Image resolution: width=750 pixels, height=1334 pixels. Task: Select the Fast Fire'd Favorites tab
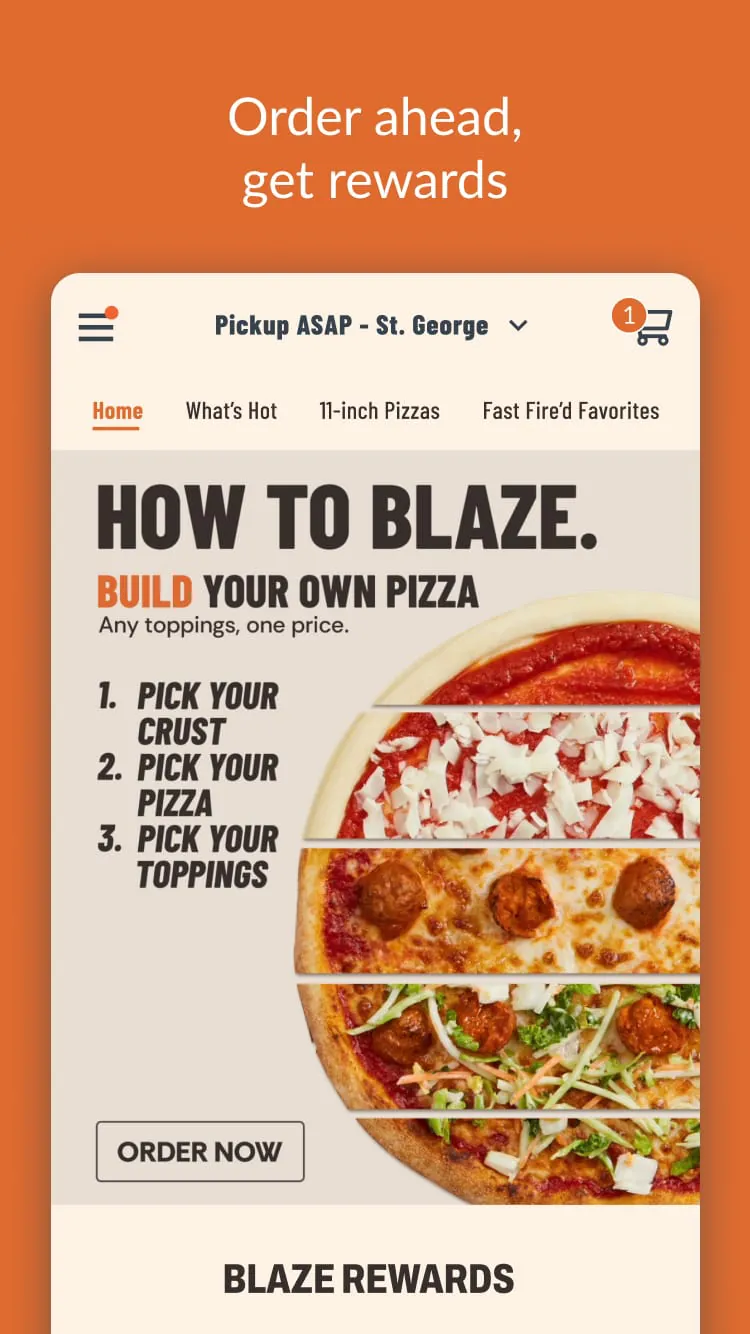[x=570, y=410]
